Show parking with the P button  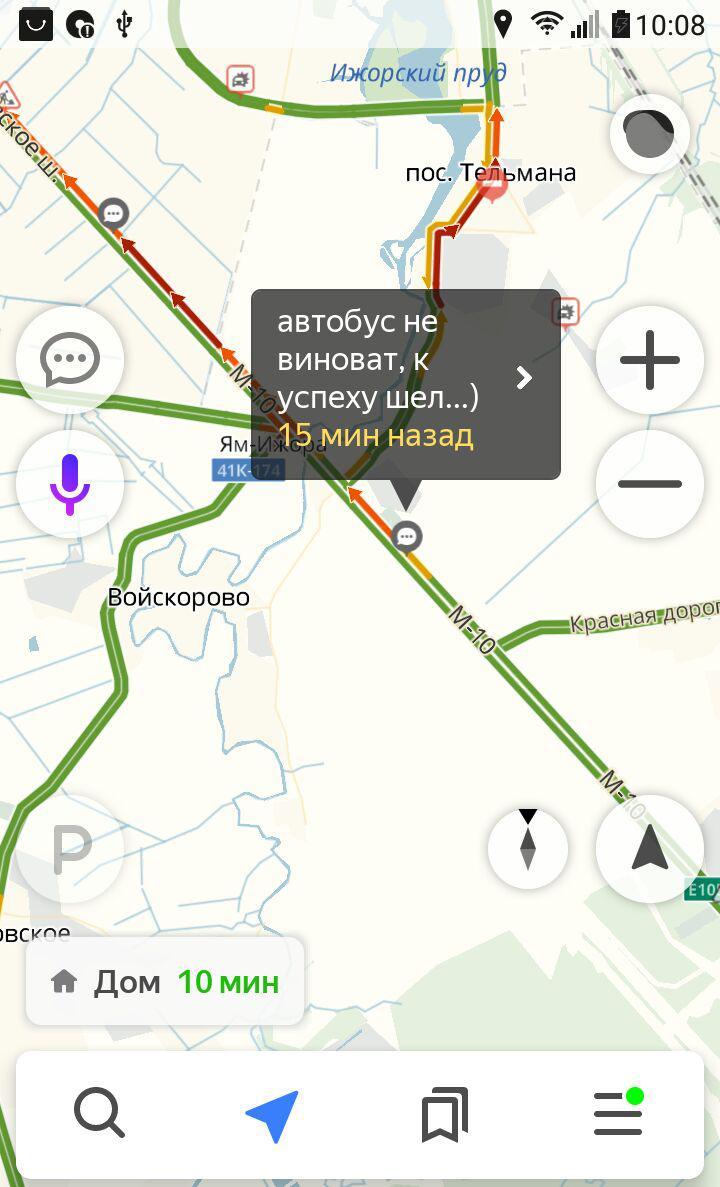tap(70, 849)
